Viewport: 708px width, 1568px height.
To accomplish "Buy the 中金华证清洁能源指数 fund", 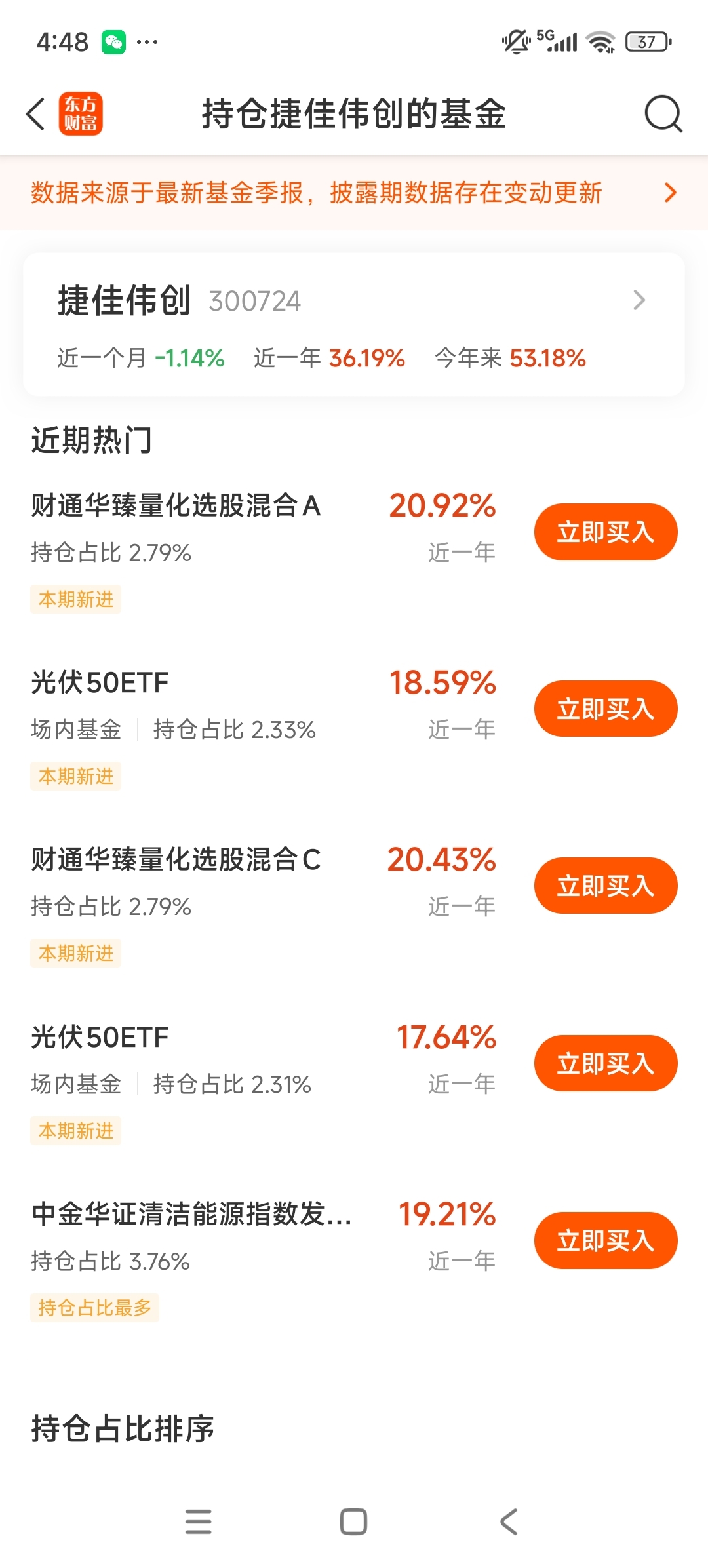I will (605, 1240).
